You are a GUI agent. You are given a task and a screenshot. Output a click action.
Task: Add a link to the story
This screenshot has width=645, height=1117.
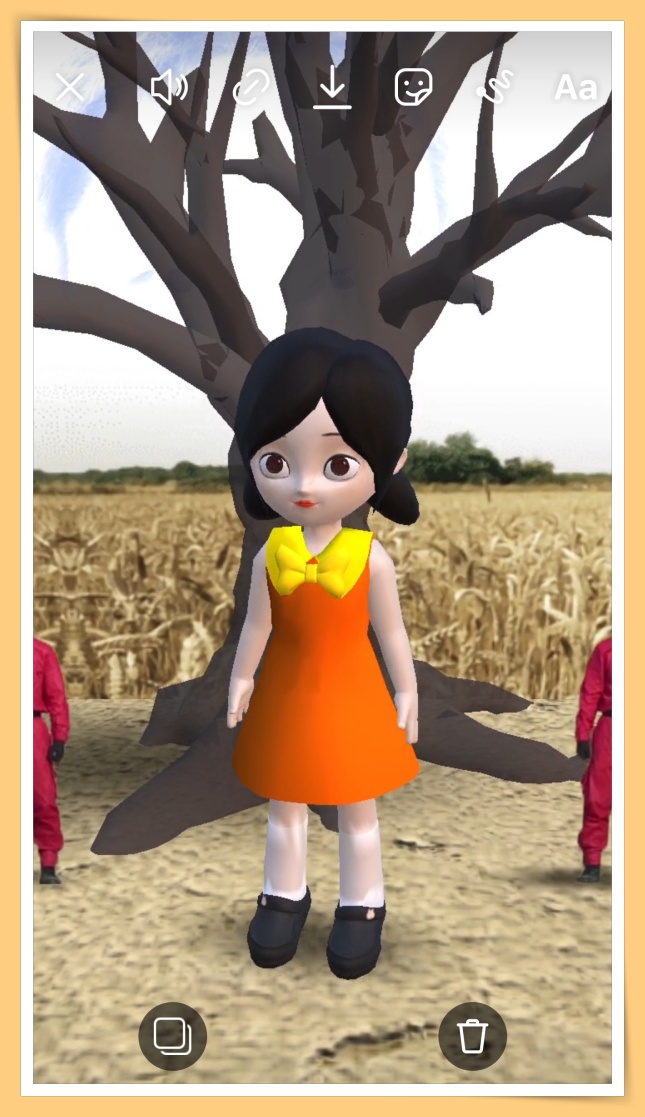coord(249,88)
